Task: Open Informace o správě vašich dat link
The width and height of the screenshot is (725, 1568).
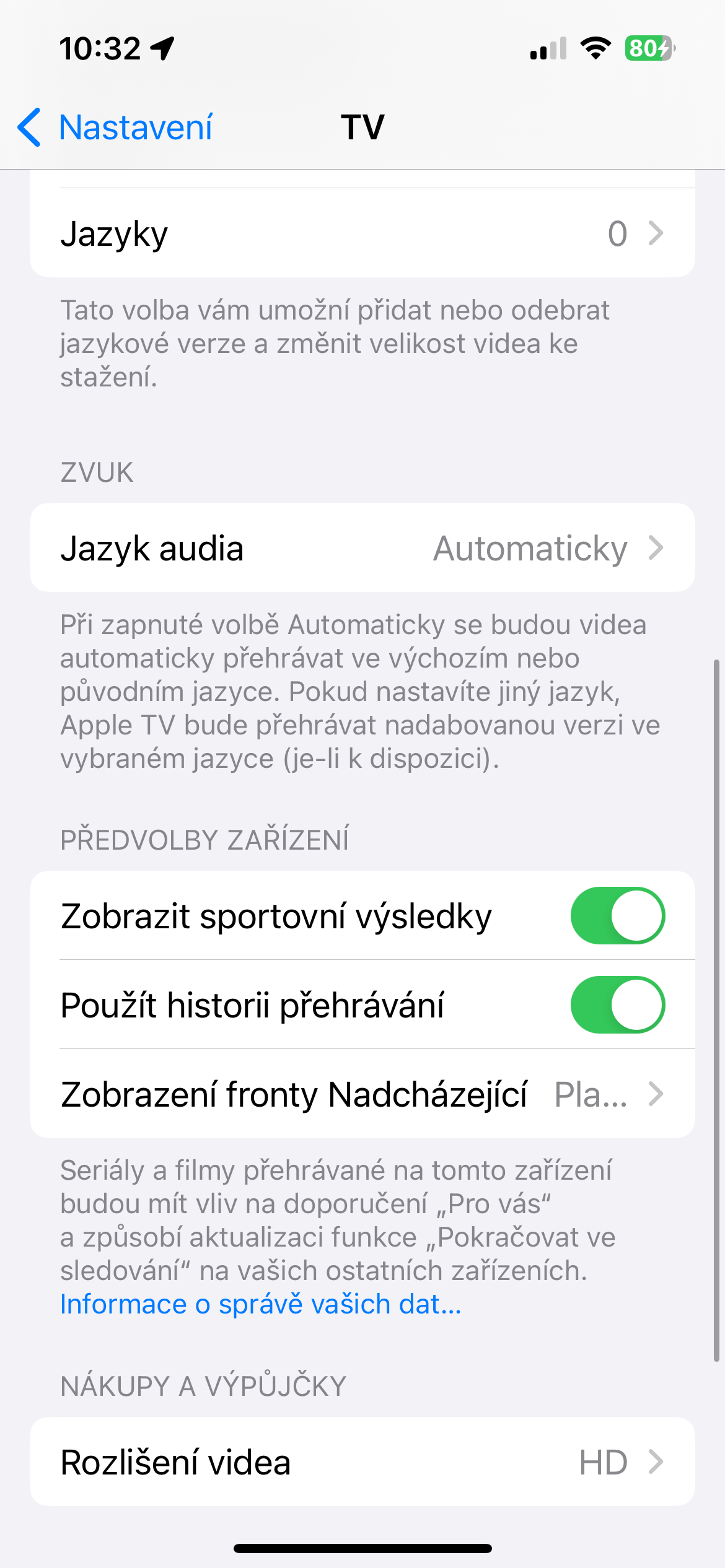Action: pos(260,1304)
